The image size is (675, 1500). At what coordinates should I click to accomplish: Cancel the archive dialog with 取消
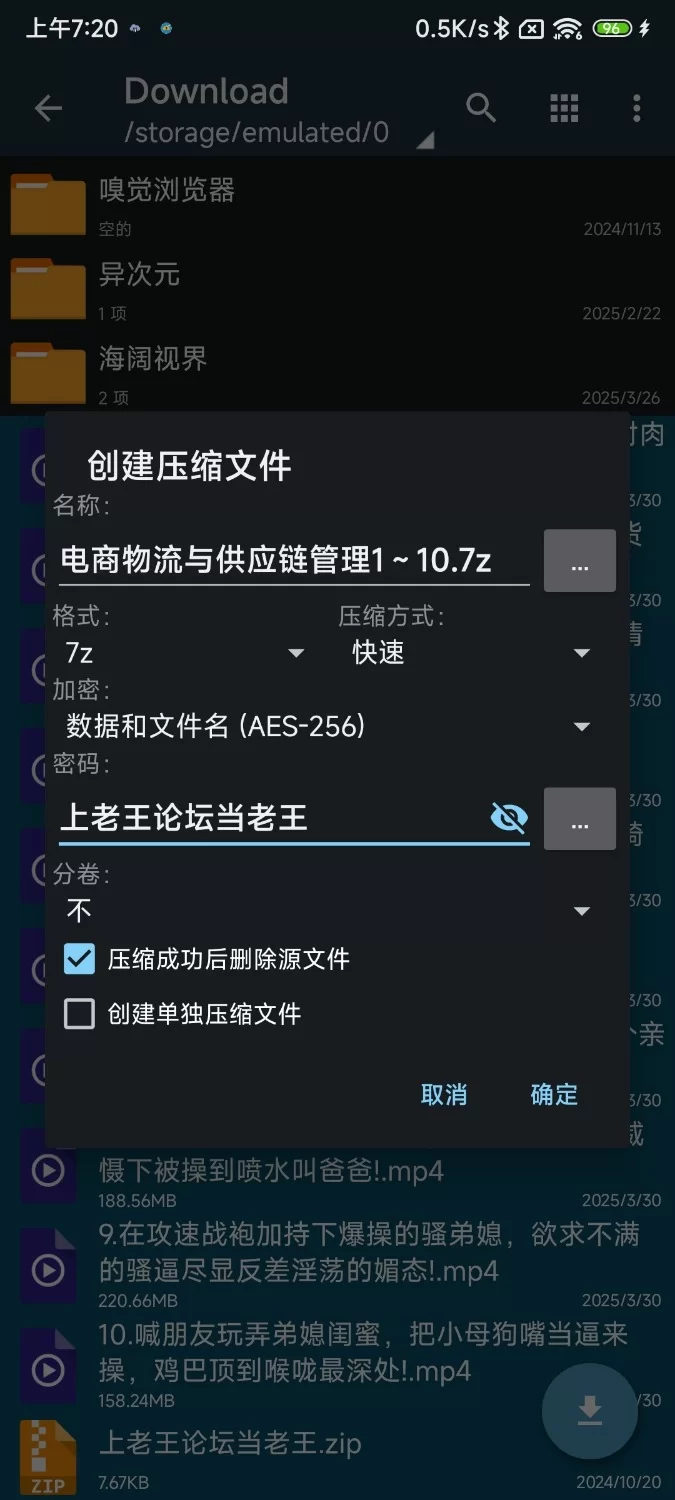(444, 1094)
